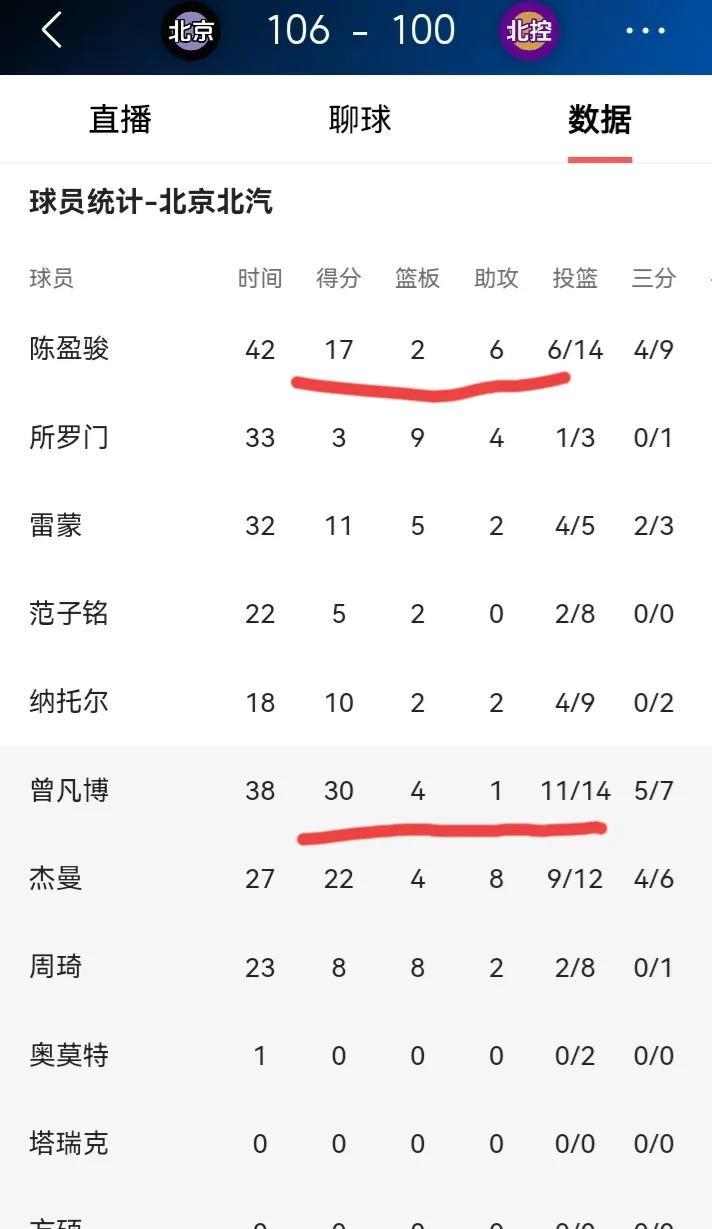Select the 数据 tab
Image resolution: width=712 pixels, height=1229 pixels.
(599, 120)
